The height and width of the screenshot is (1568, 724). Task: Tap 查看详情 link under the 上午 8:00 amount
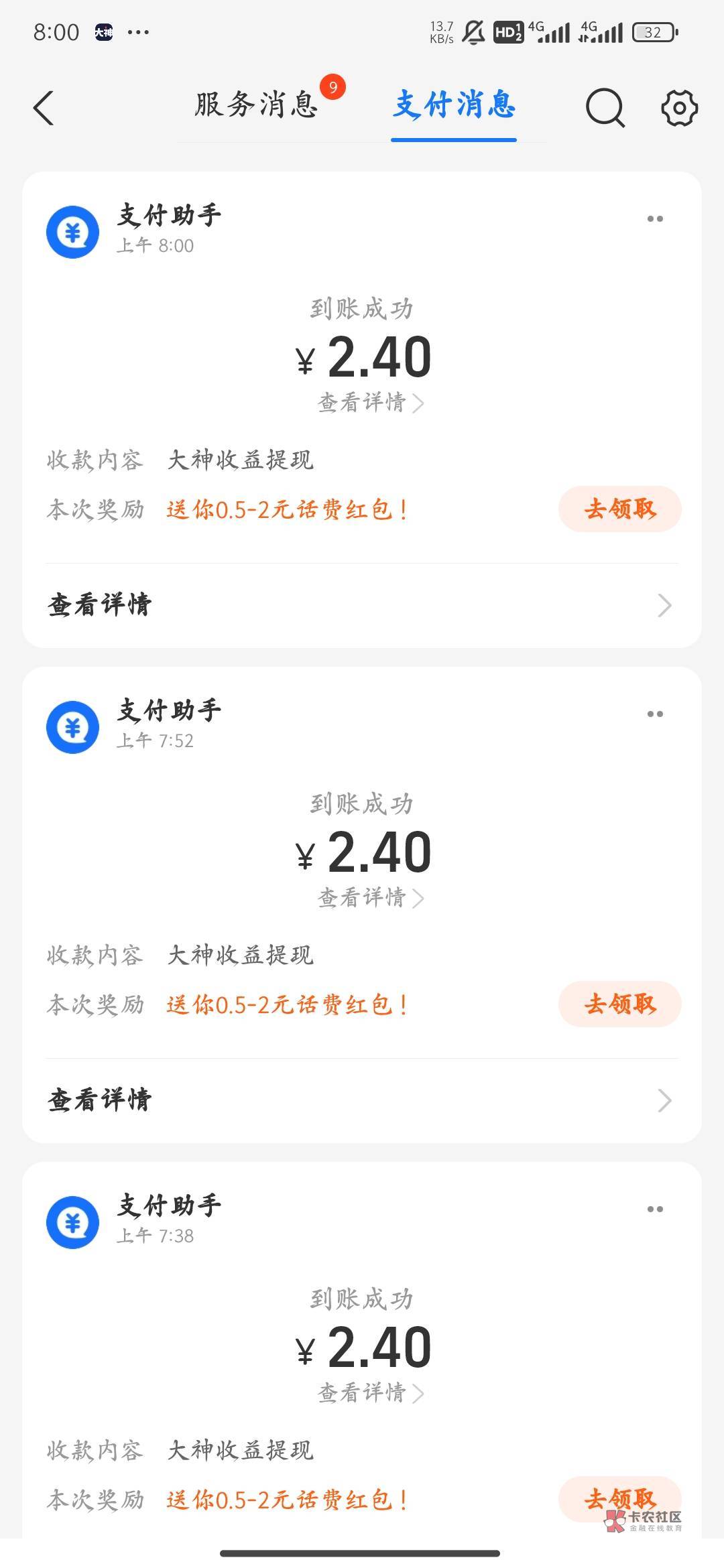370,403
